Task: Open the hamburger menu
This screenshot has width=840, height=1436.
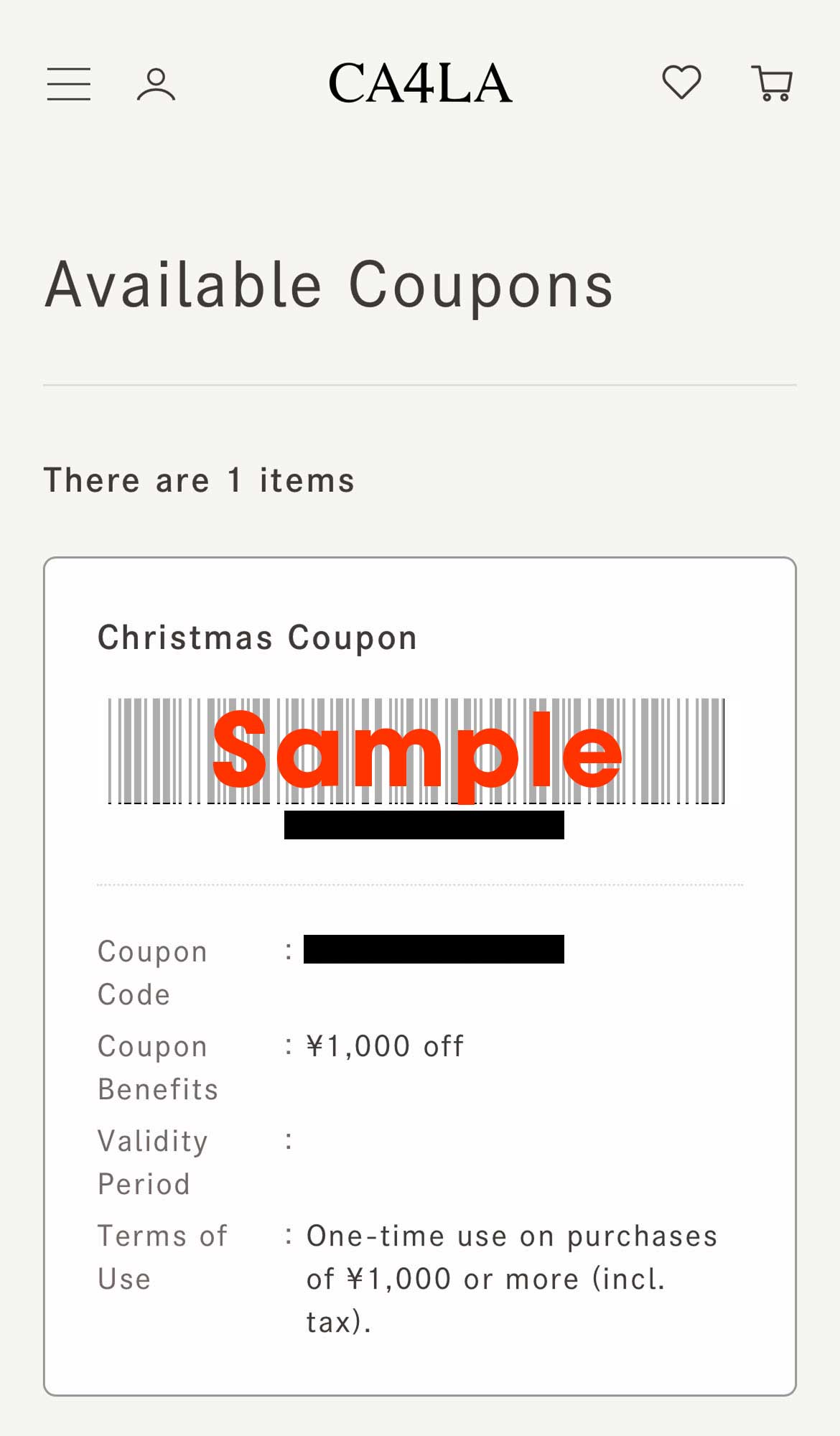Action: pos(69,84)
